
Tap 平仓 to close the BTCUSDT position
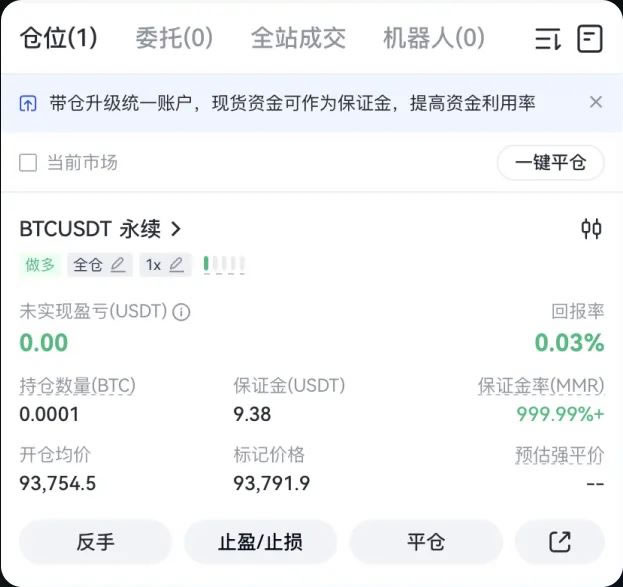pos(425,542)
